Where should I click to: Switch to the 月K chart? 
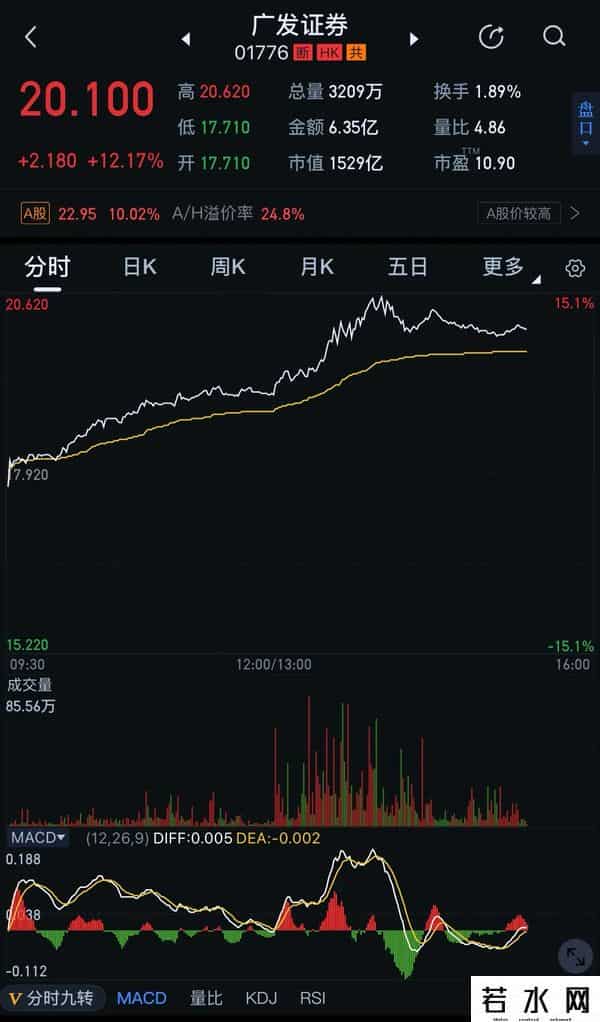tap(317, 267)
